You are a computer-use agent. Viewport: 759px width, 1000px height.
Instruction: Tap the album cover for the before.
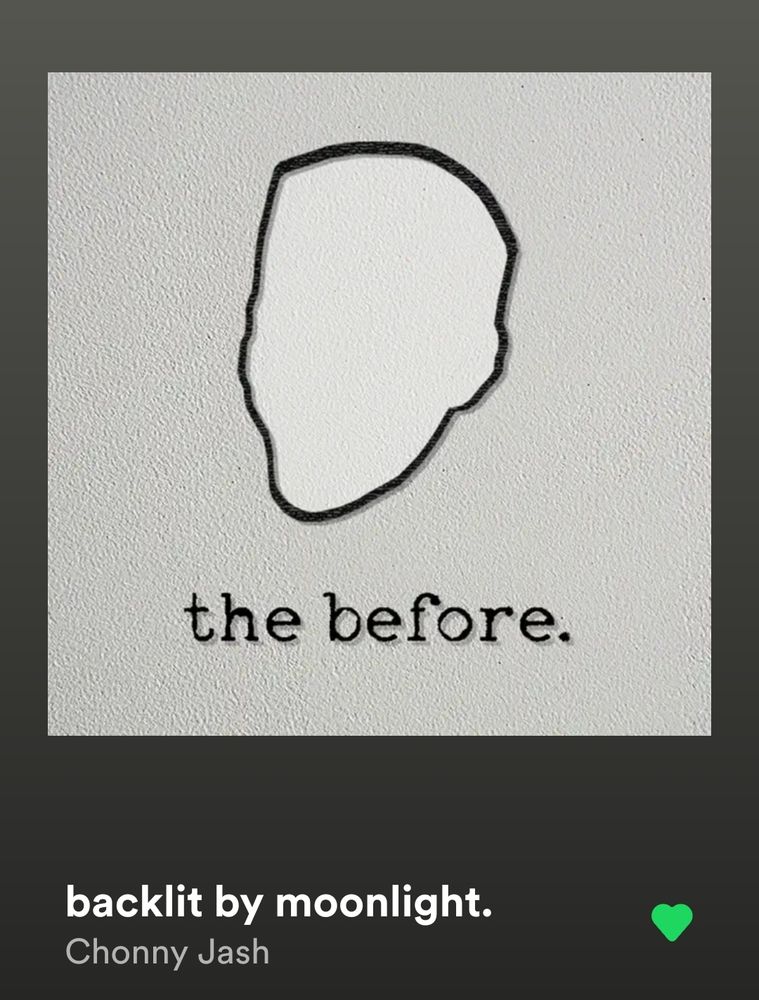point(380,404)
